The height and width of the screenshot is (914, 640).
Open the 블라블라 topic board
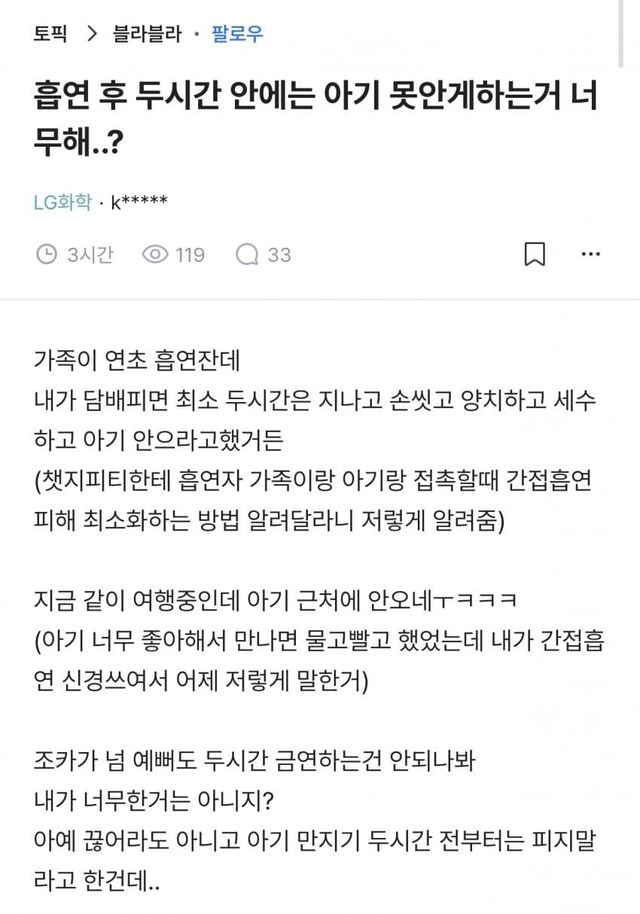[145, 34]
